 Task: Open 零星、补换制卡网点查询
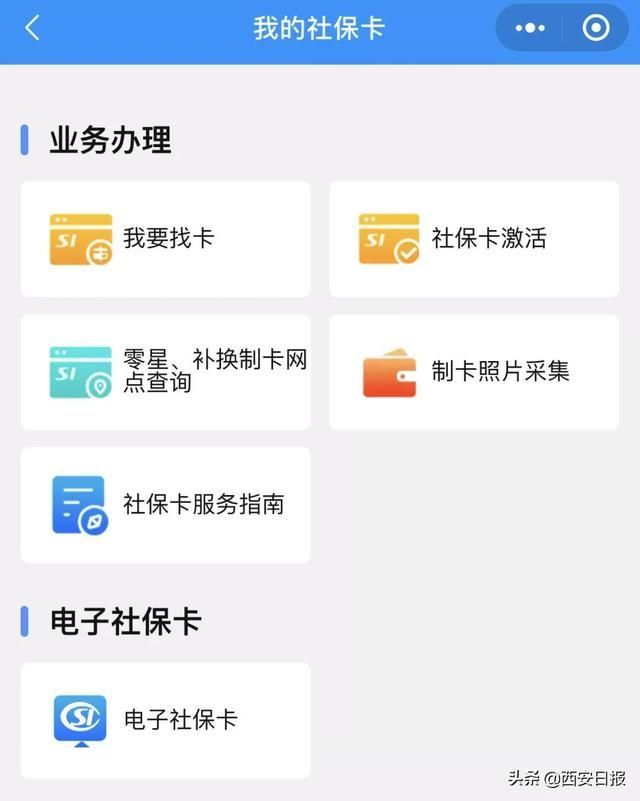click(165, 372)
